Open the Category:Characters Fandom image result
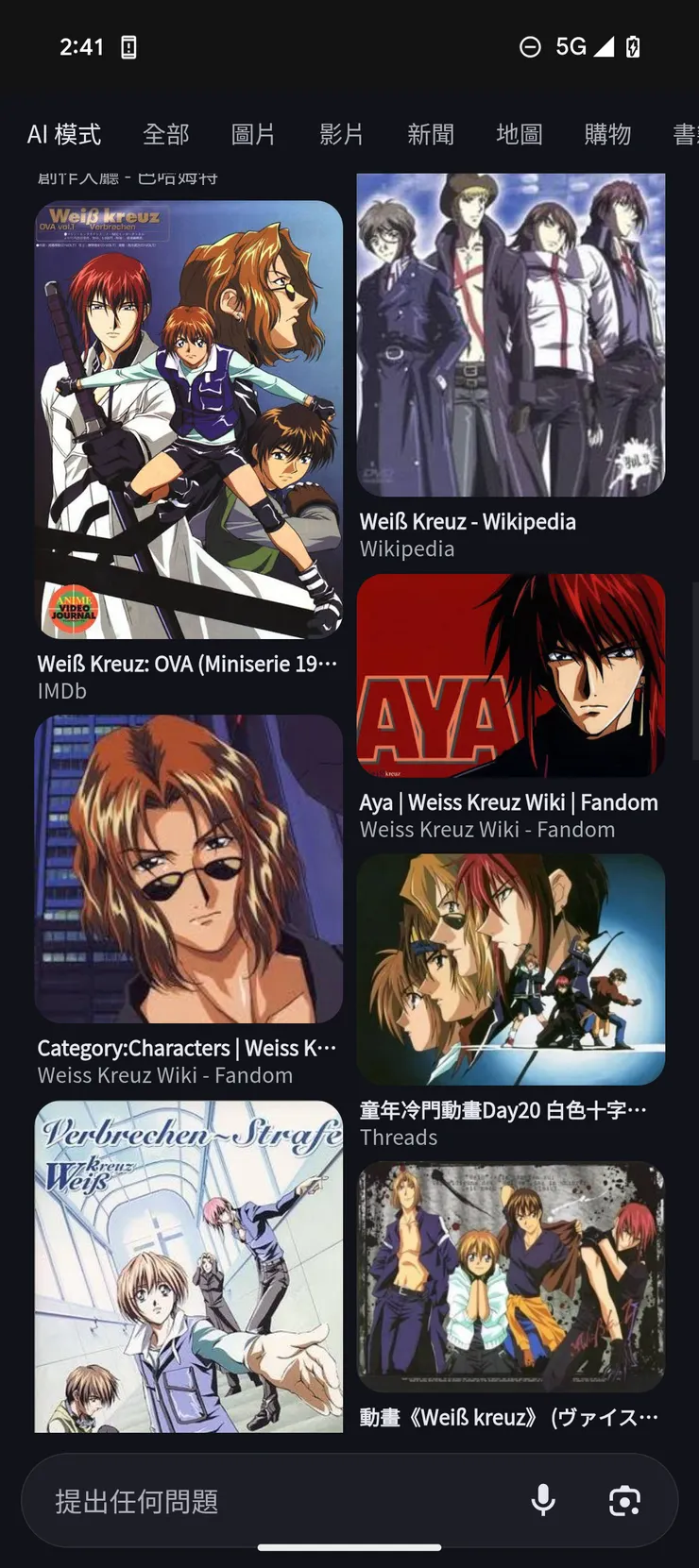699x1568 pixels. coord(189,868)
